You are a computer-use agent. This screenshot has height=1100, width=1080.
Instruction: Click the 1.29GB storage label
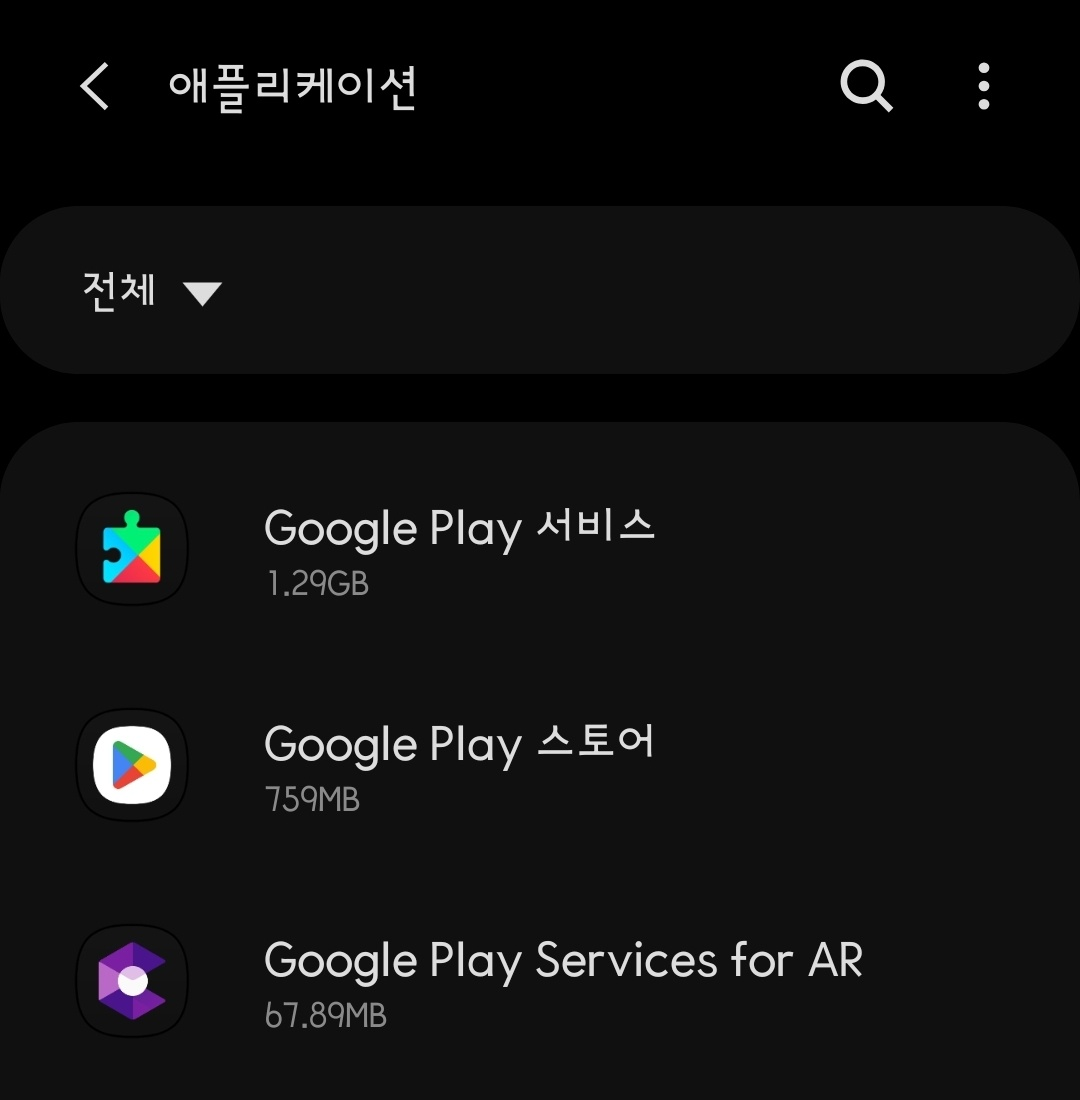316,584
